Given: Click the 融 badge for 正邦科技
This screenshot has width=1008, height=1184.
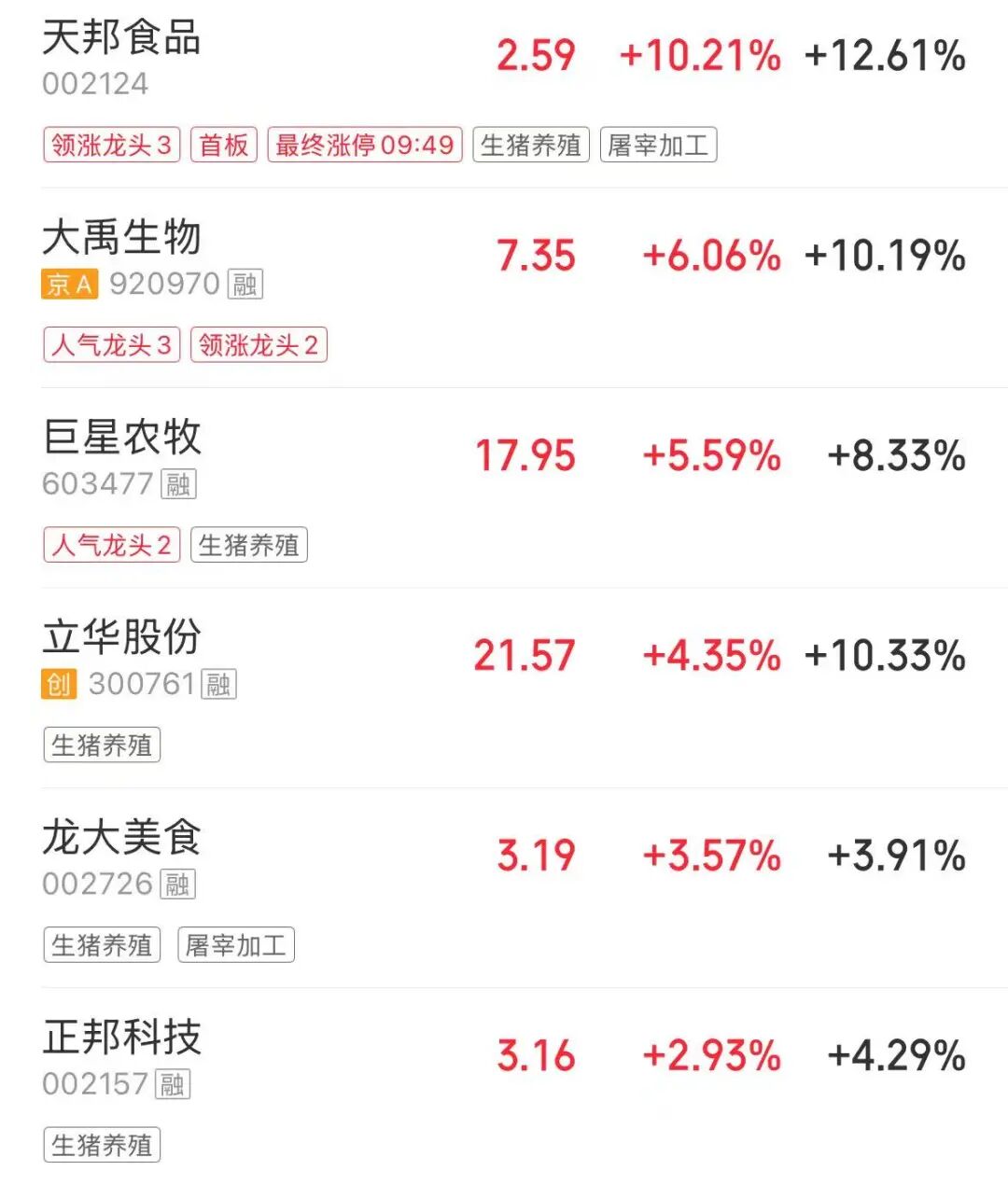Looking at the screenshot, I should [x=174, y=1085].
